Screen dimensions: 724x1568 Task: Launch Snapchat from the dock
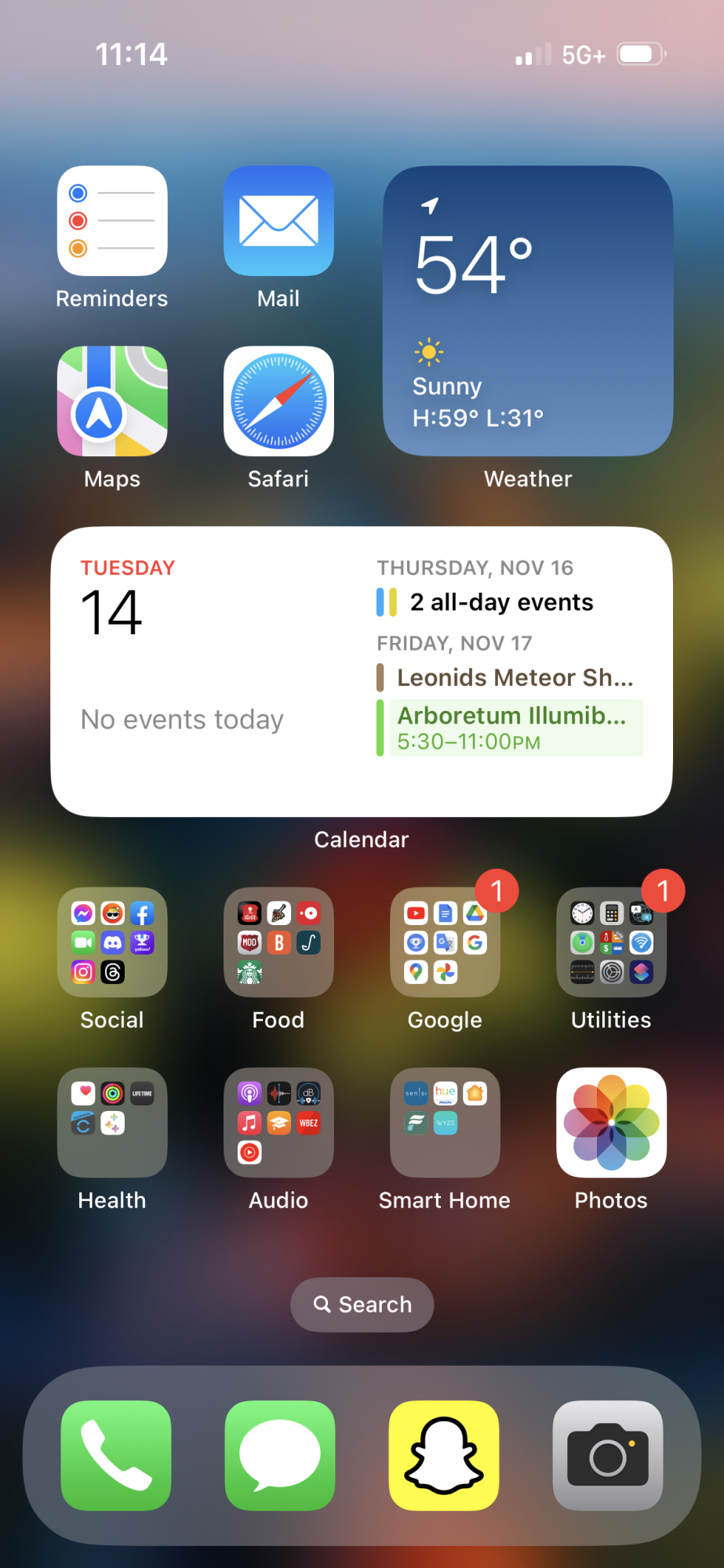click(444, 1455)
